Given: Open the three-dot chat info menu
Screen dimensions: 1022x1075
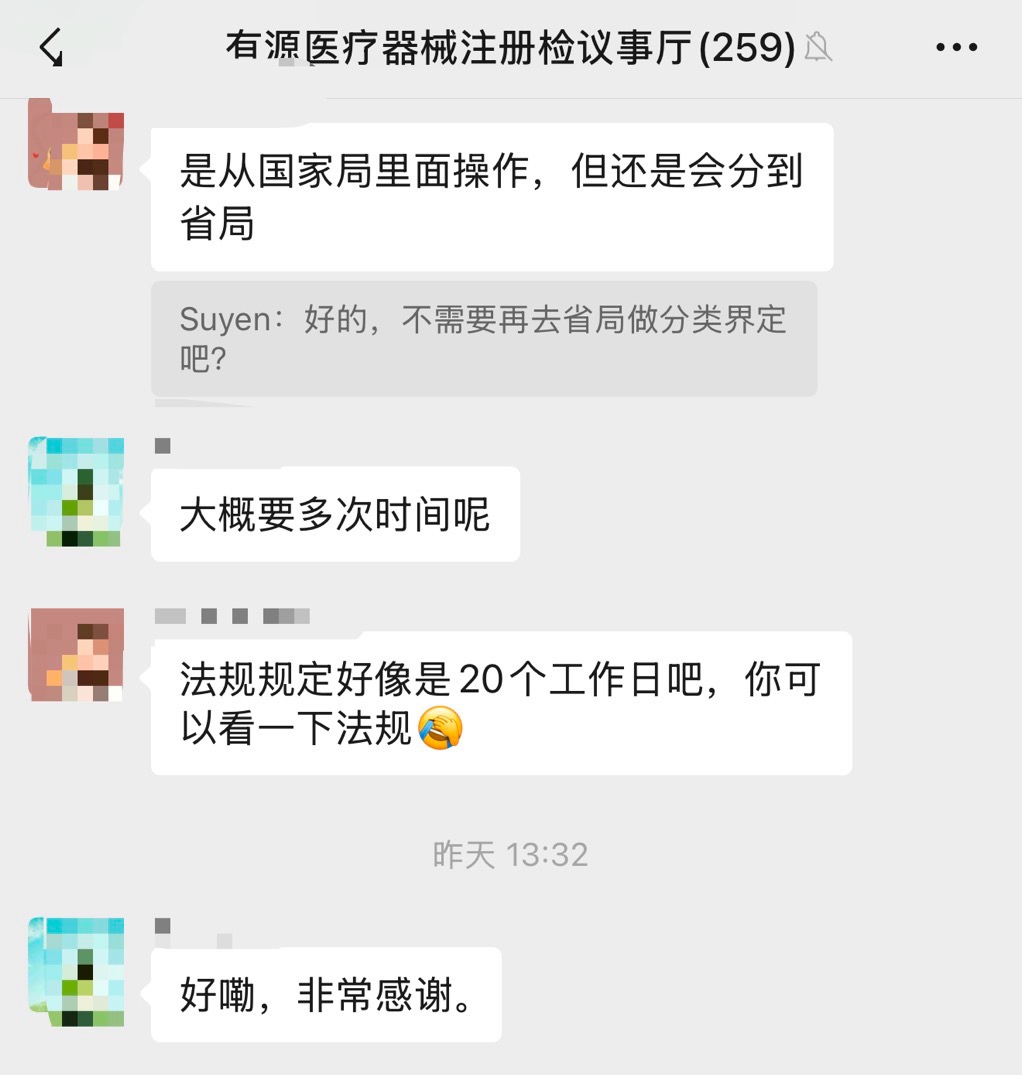Looking at the screenshot, I should (956, 47).
